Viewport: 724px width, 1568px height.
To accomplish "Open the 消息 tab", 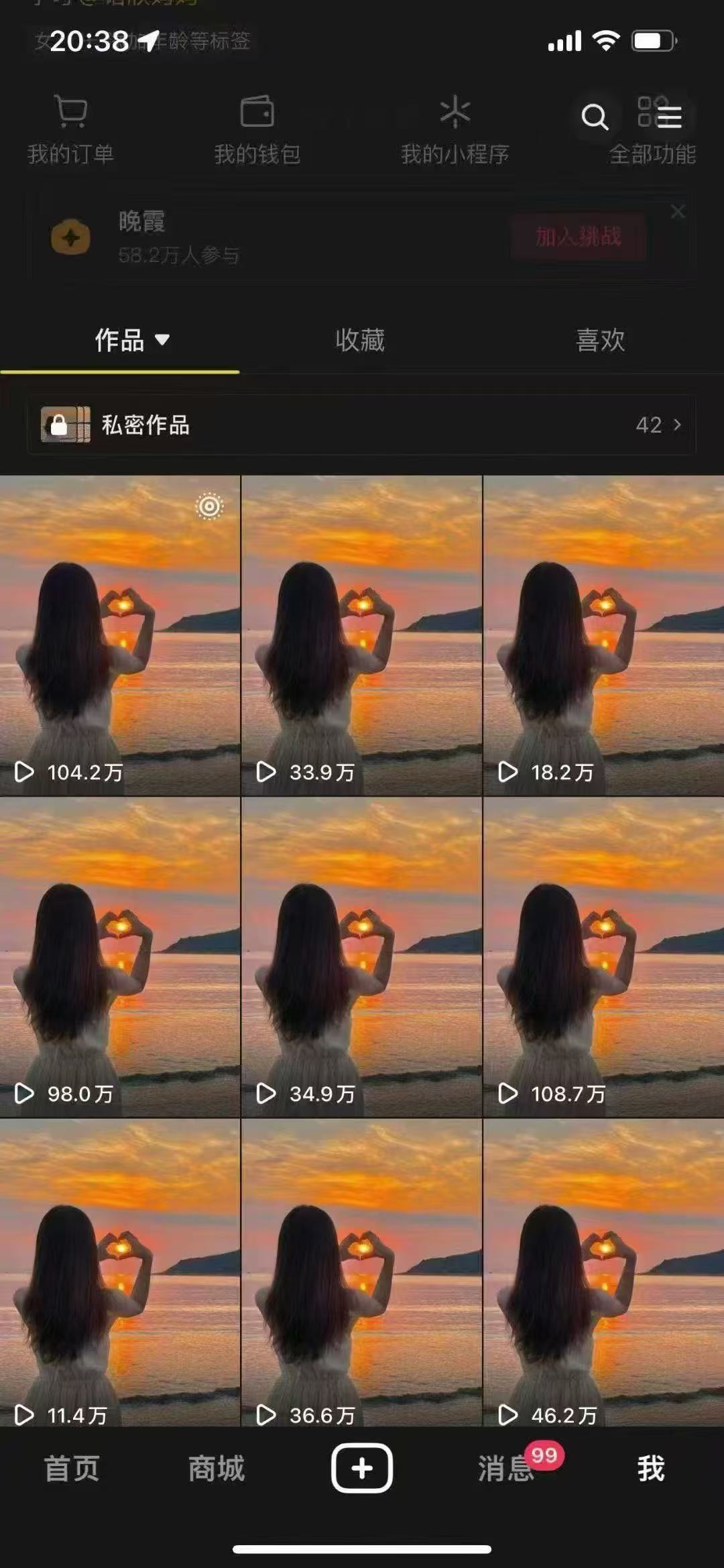I will point(506,1468).
